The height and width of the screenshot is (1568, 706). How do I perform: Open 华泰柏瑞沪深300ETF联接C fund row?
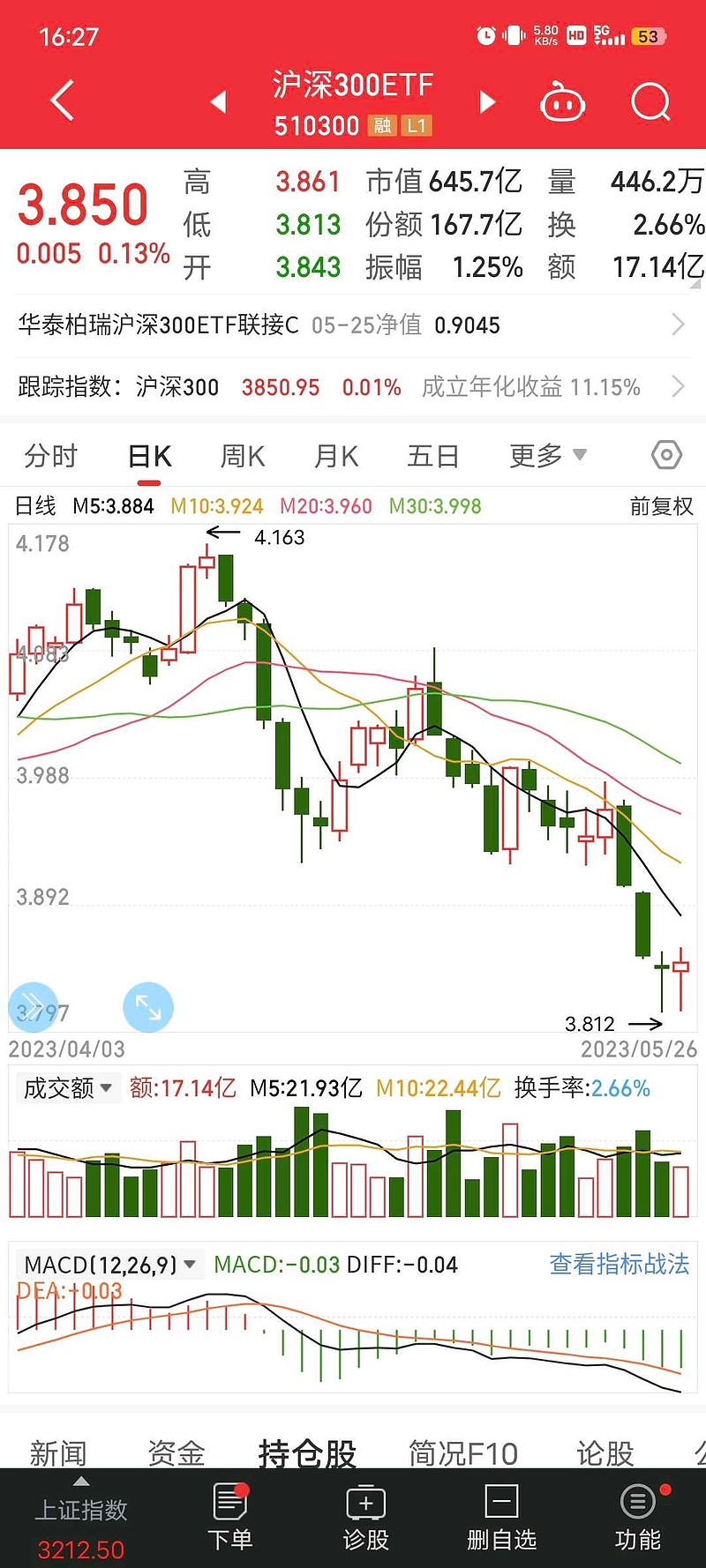coord(353,325)
